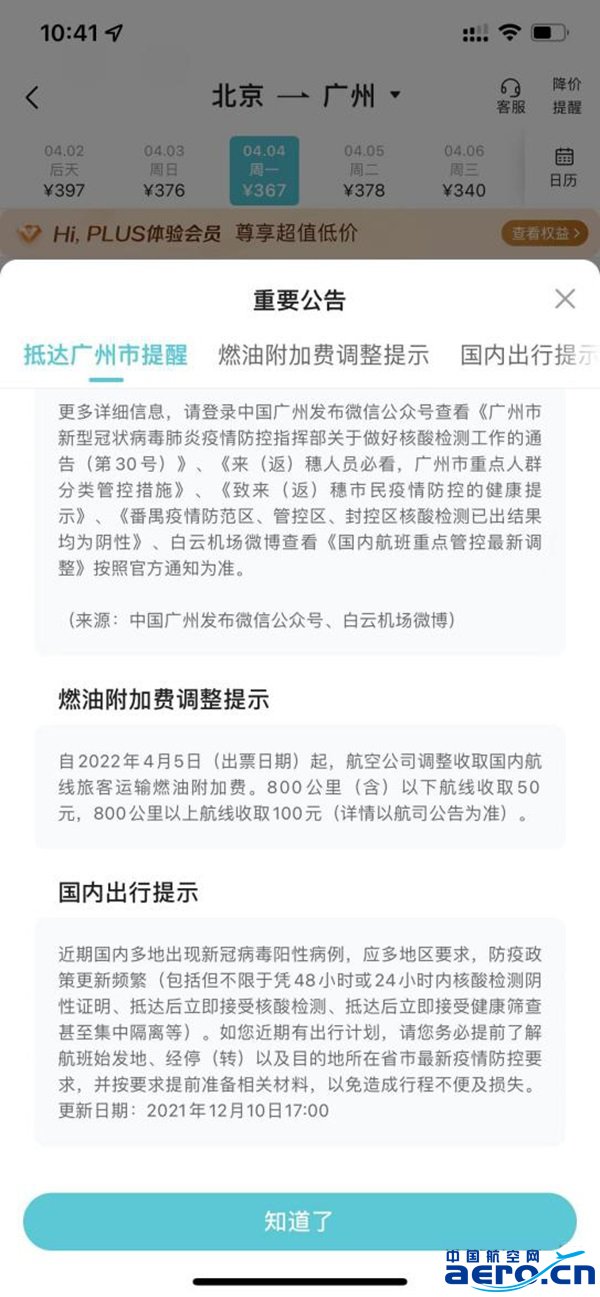Close the 重要公告 dialog

point(565,299)
